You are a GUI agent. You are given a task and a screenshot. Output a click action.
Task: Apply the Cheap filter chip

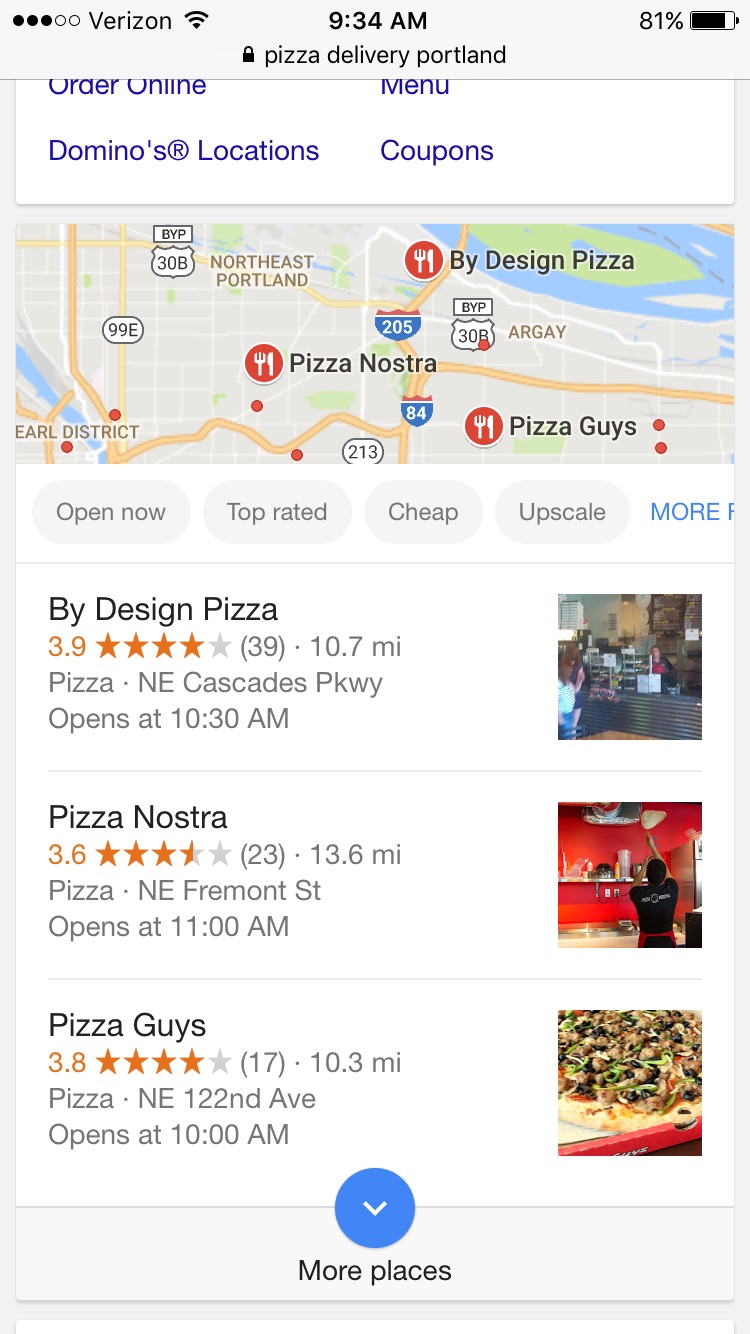coord(423,512)
